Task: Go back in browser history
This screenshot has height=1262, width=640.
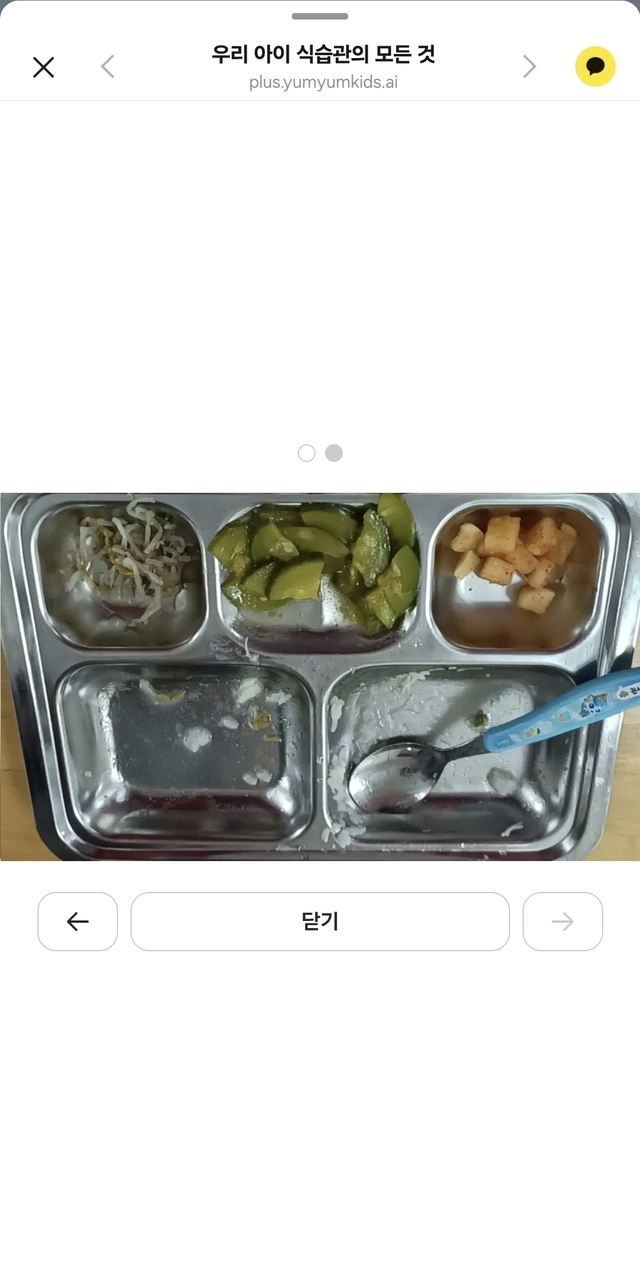Action: [x=108, y=67]
